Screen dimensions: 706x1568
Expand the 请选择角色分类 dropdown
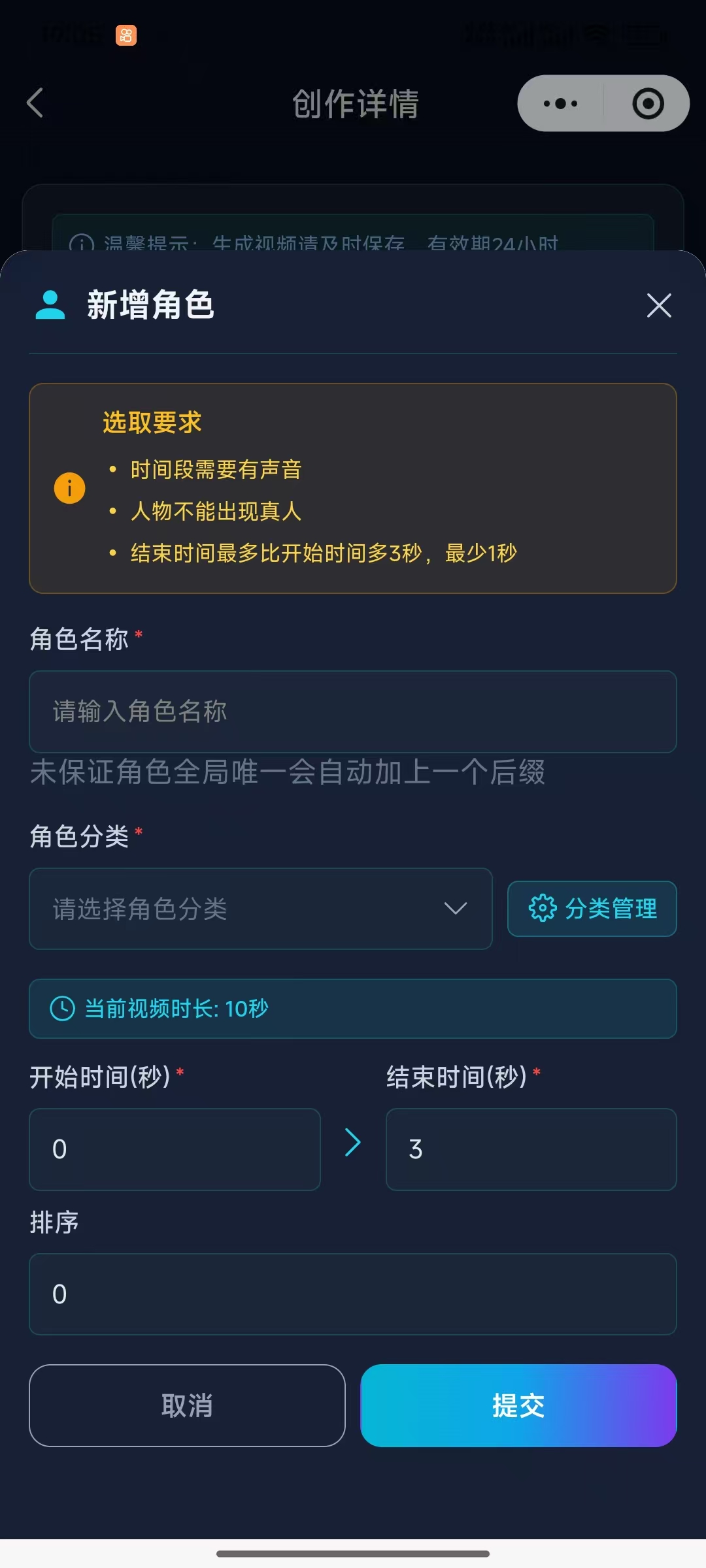260,909
